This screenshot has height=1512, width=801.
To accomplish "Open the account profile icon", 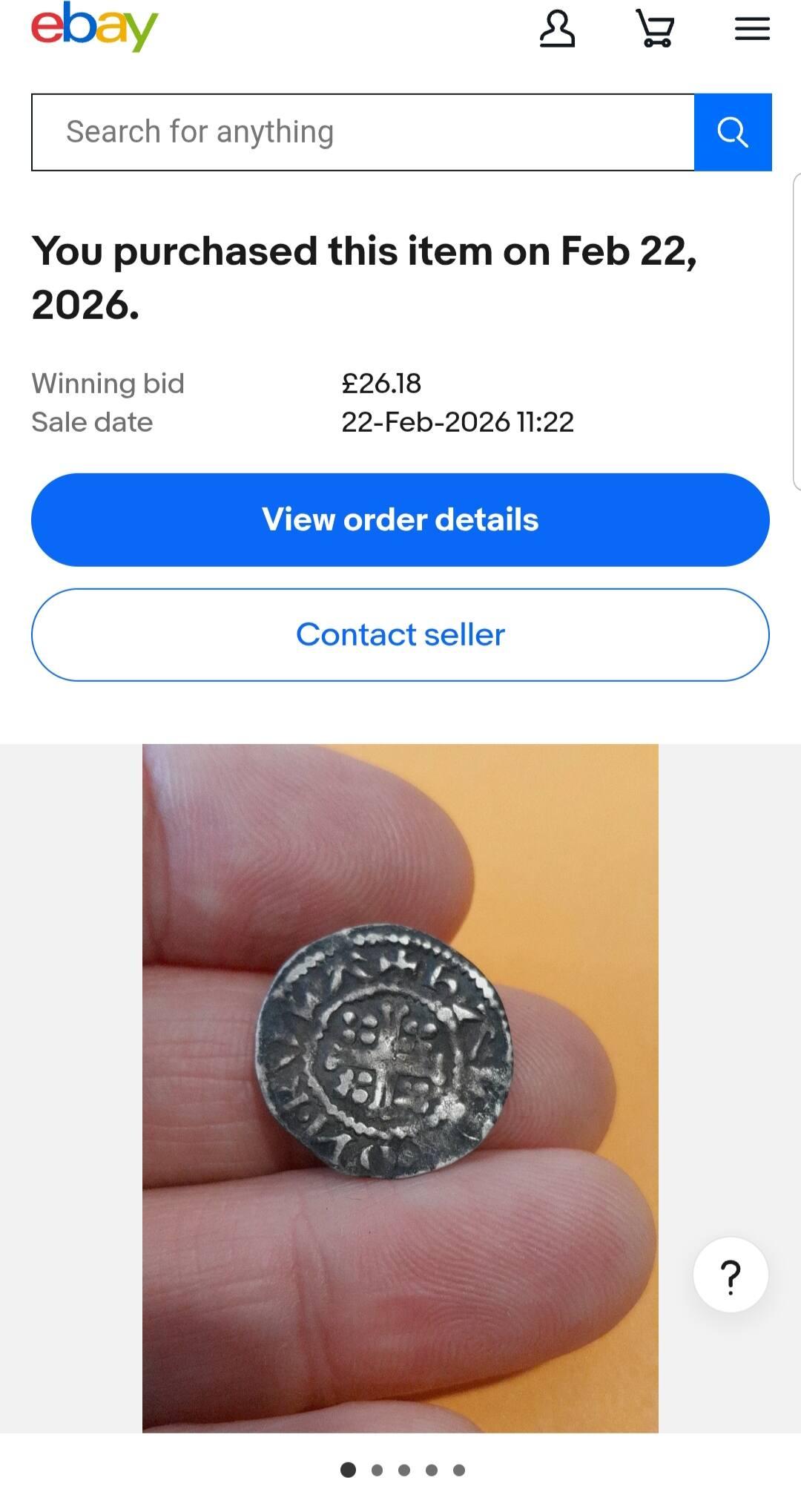I will (x=557, y=29).
